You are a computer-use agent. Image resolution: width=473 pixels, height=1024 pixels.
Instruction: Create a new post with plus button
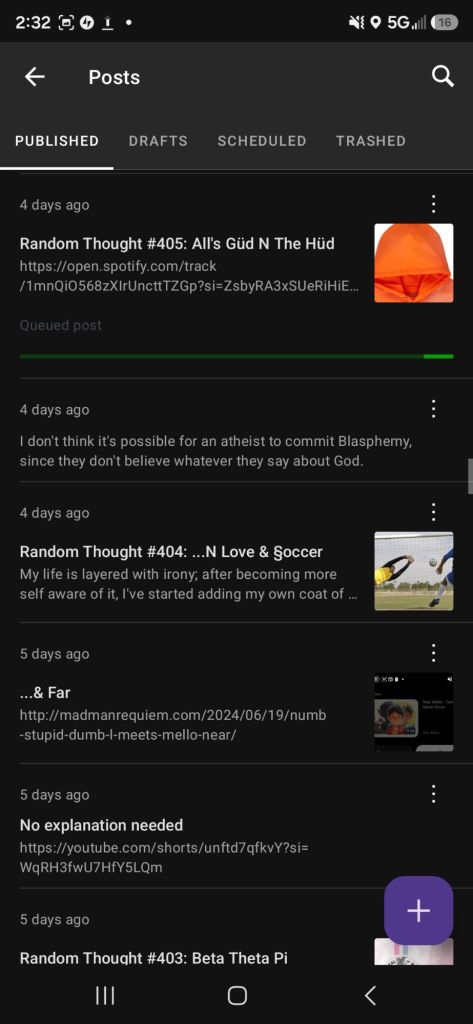point(418,910)
